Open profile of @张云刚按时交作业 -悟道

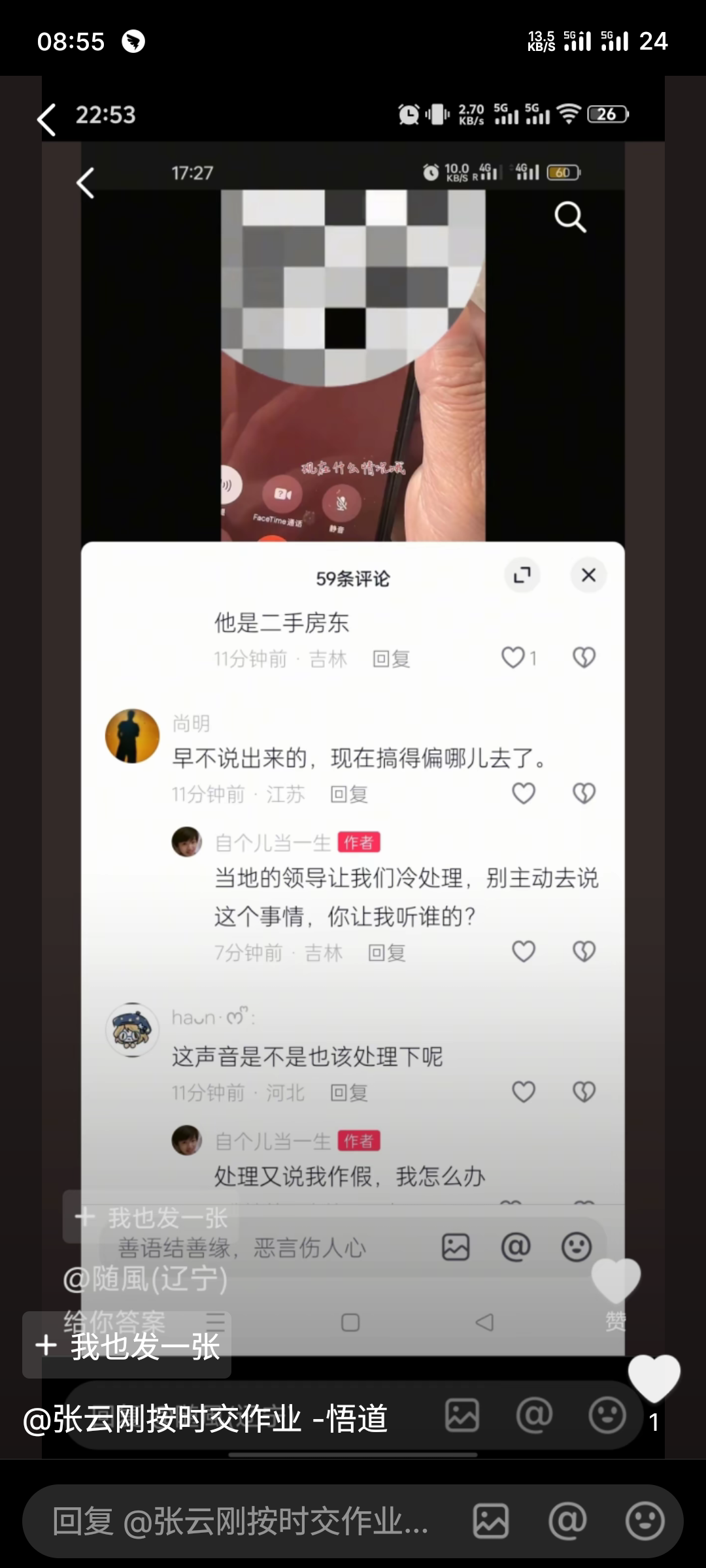205,1419
